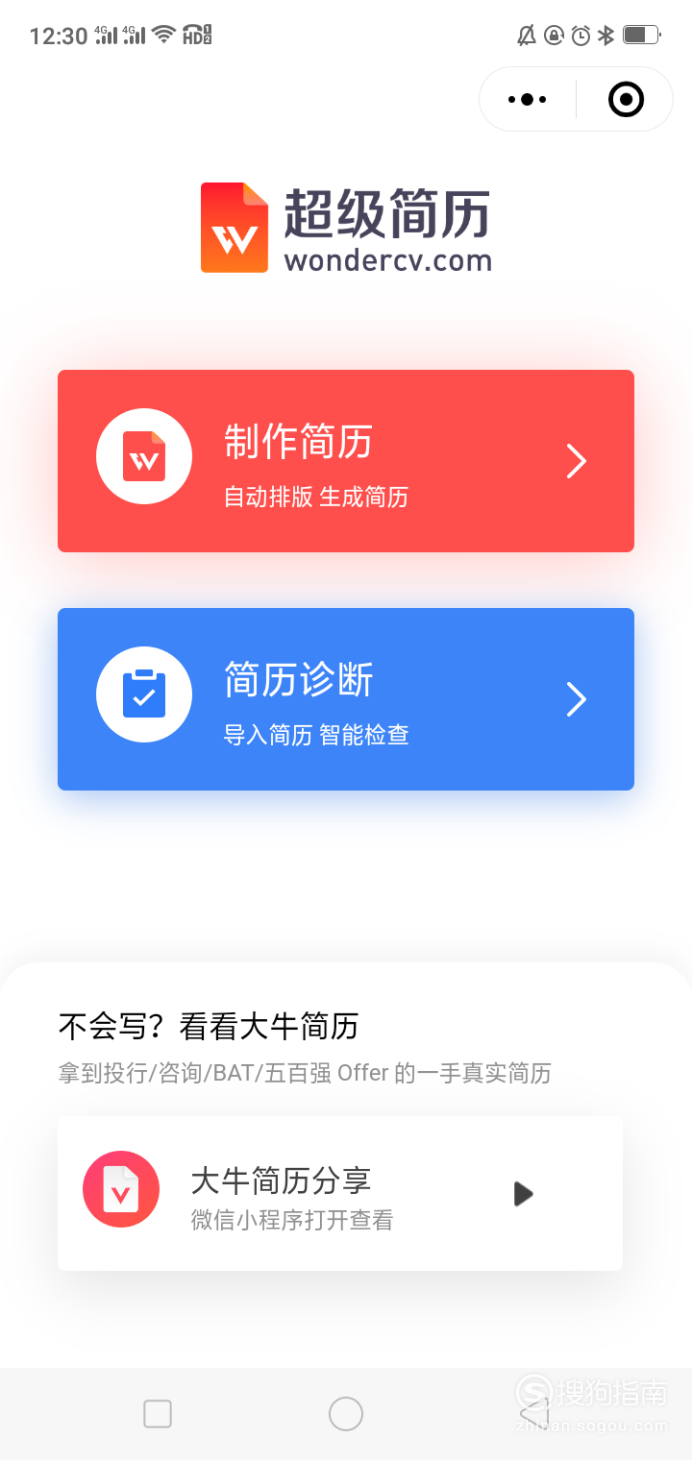Open 简历诊断 resume check

pyautogui.click(x=346, y=699)
